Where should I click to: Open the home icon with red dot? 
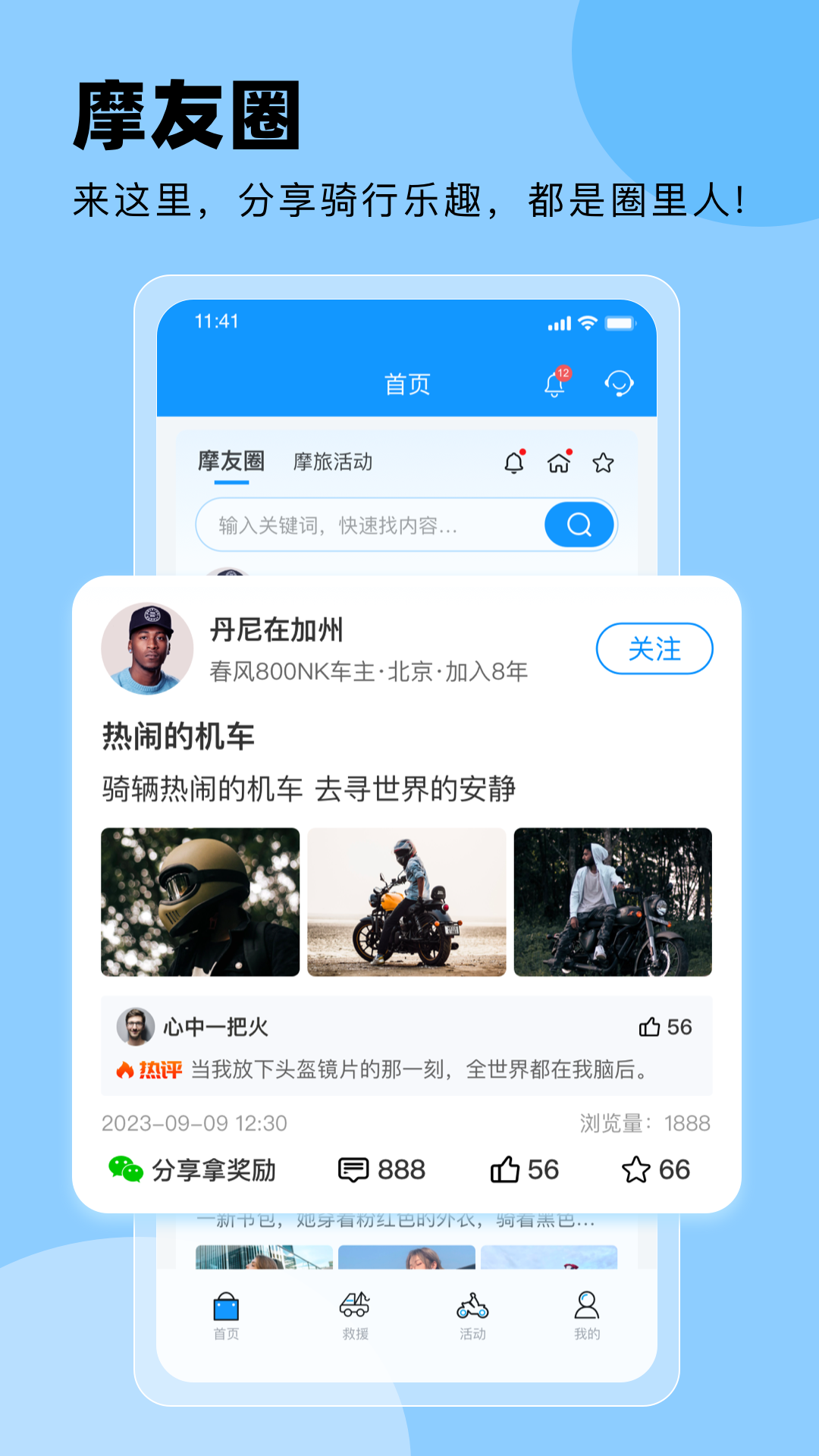(x=558, y=461)
